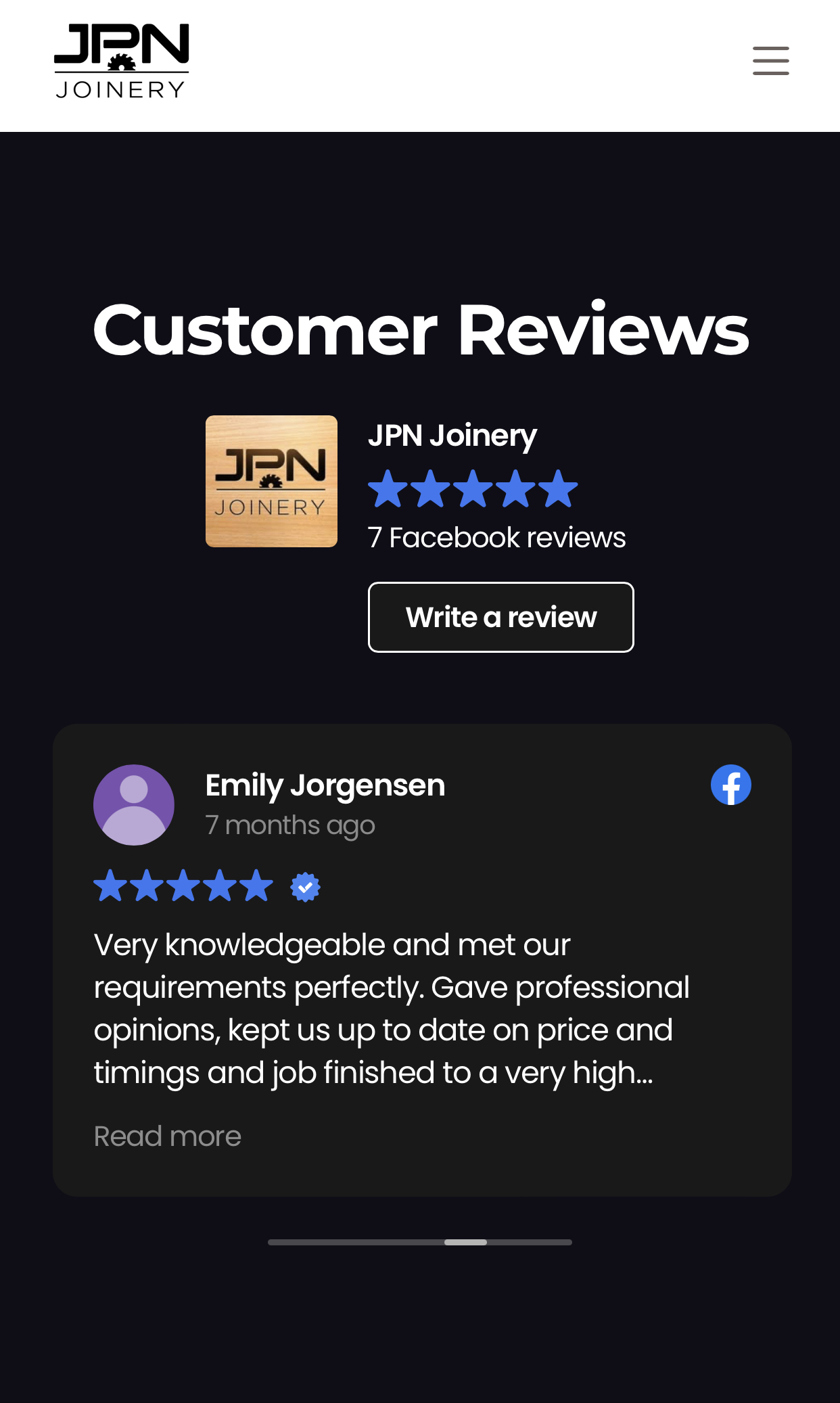The width and height of the screenshot is (840, 1403).
Task: Expand Emily Jorgensen's review with Read more
Action: click(167, 1136)
